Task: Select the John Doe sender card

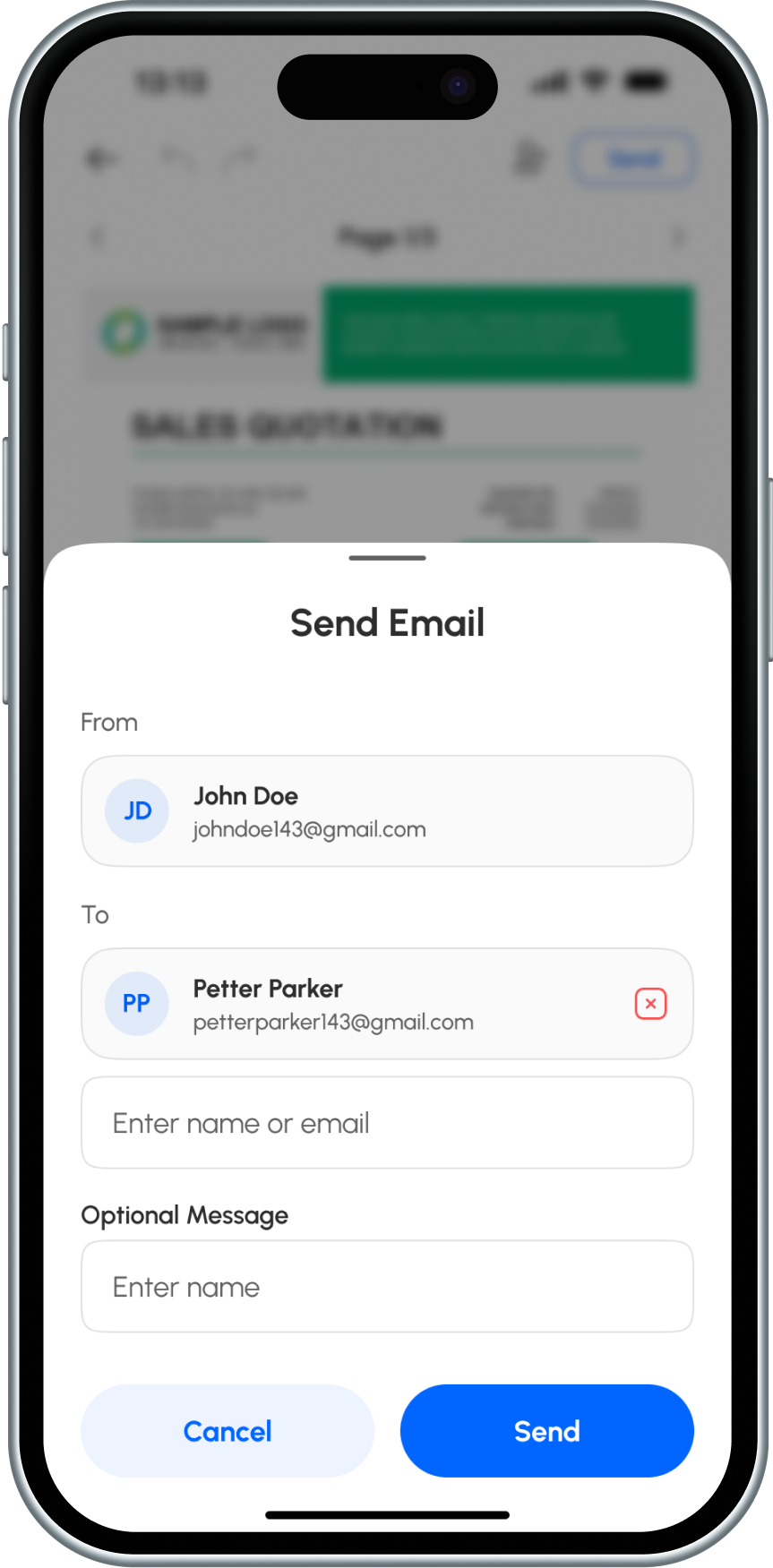Action: [387, 811]
